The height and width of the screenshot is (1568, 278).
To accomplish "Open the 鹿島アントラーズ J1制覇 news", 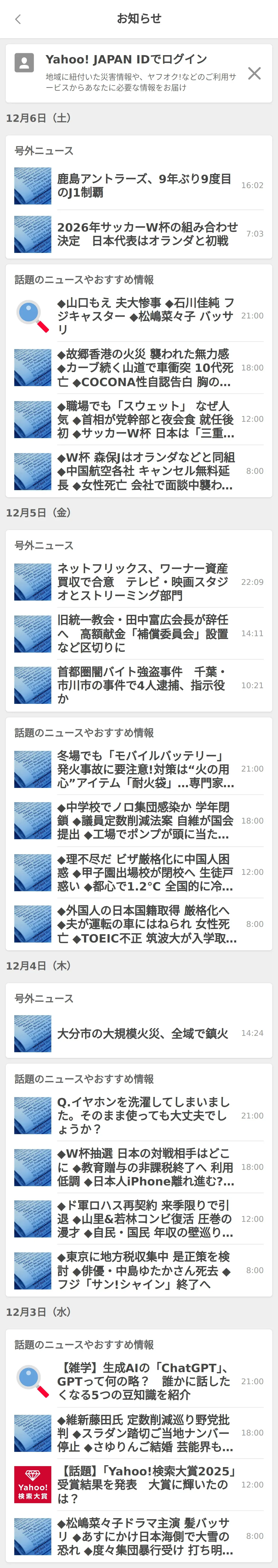I will click(144, 186).
